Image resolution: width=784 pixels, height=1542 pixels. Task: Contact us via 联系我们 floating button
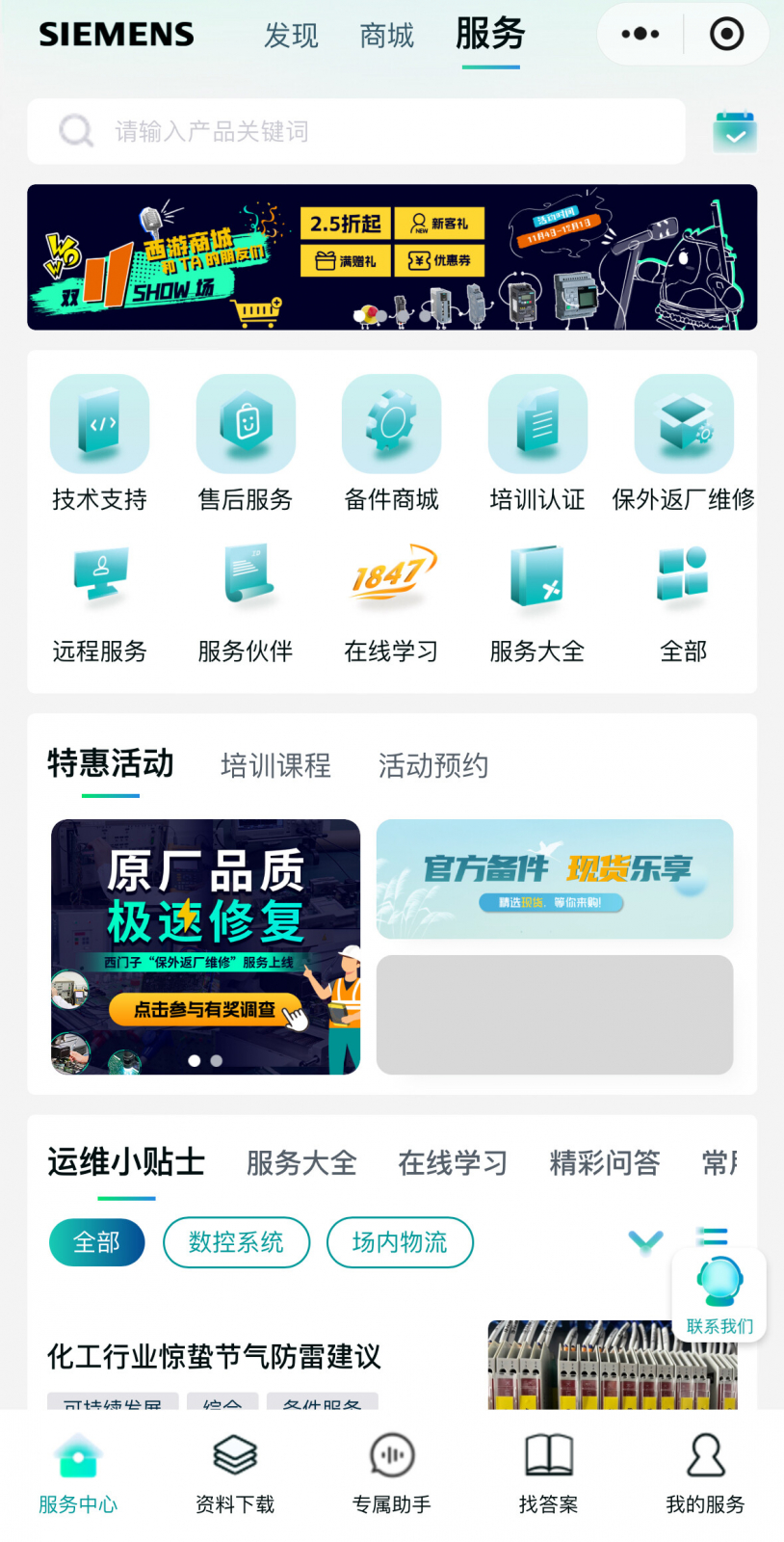(x=719, y=1296)
